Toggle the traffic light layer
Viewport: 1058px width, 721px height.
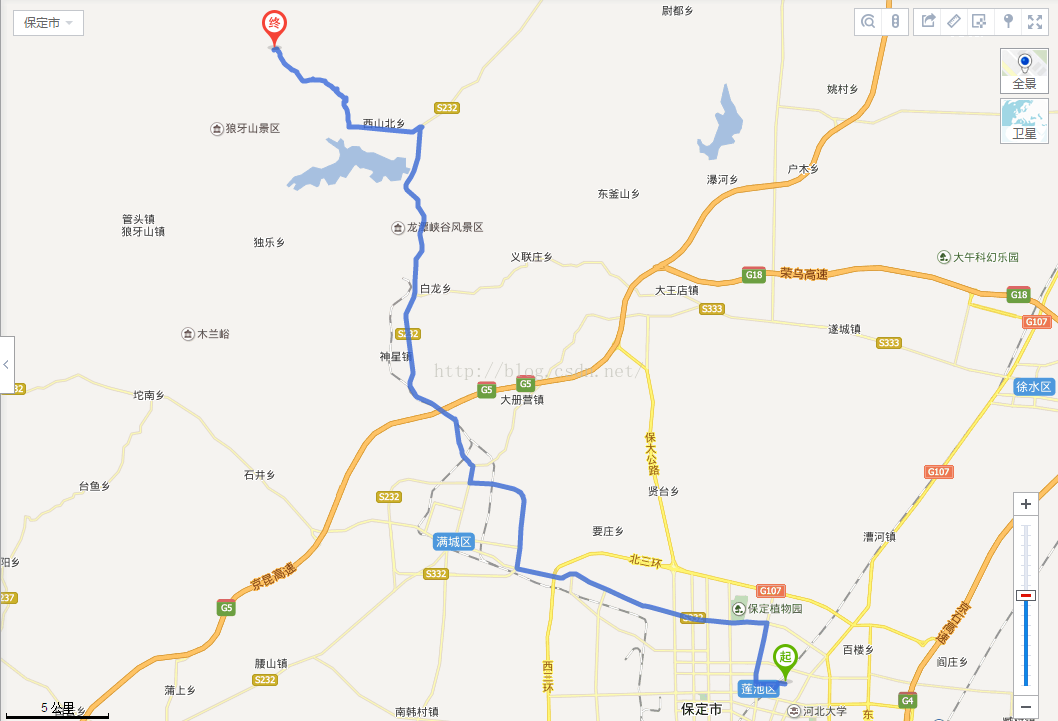point(895,22)
